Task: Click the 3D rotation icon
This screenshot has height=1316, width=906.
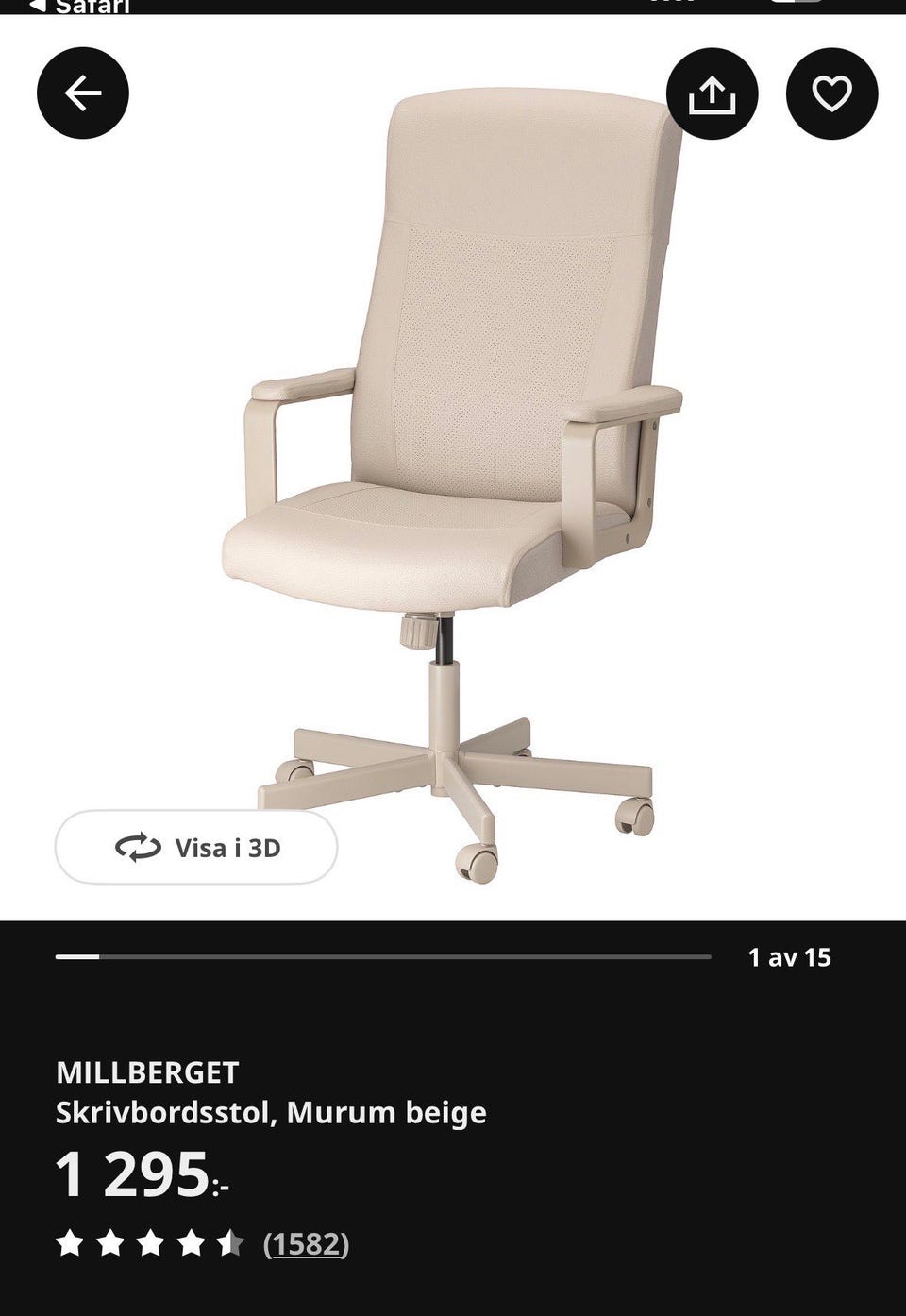Action: pyautogui.click(x=135, y=847)
